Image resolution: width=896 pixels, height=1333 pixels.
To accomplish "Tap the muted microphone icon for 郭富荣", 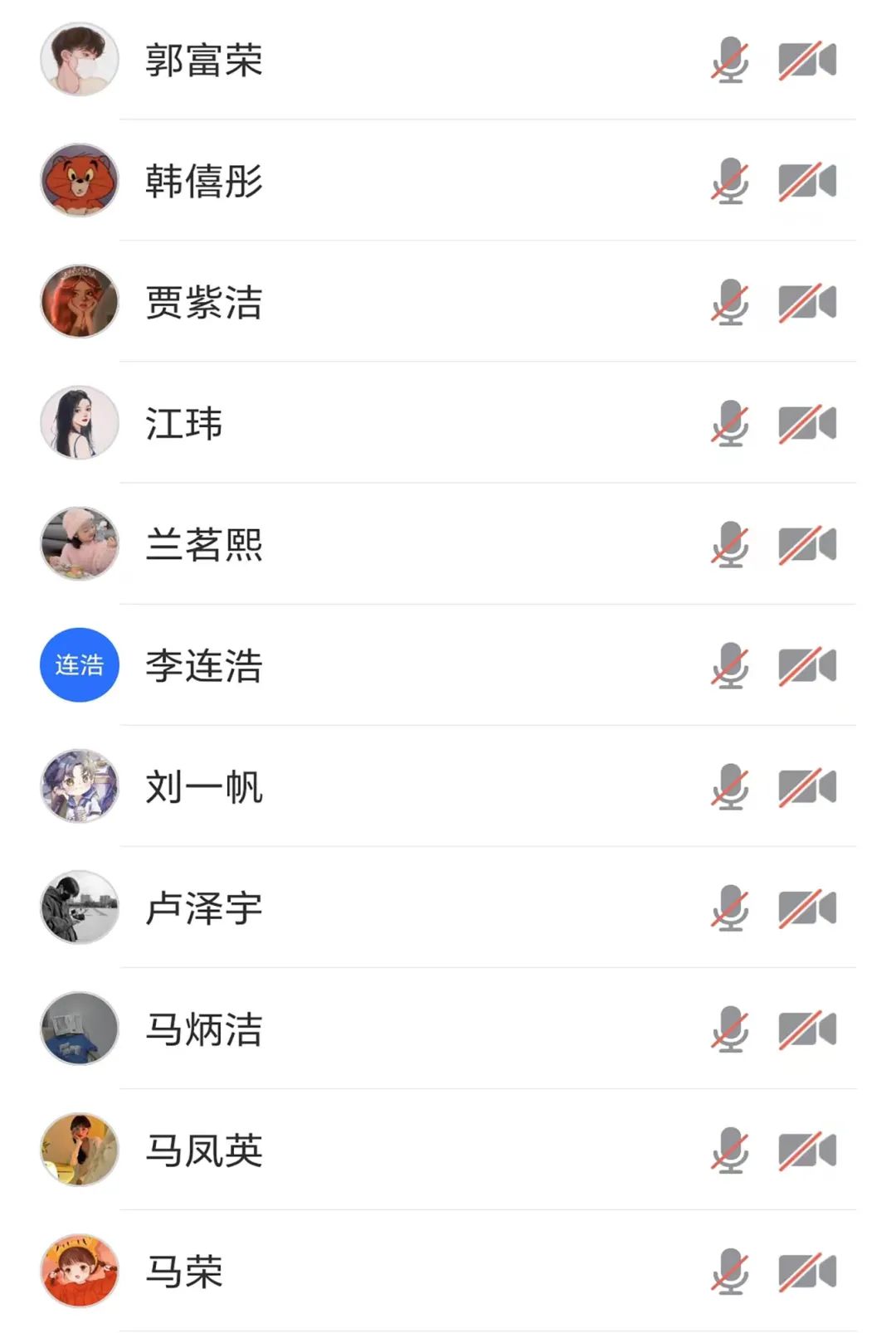I will click(x=730, y=61).
